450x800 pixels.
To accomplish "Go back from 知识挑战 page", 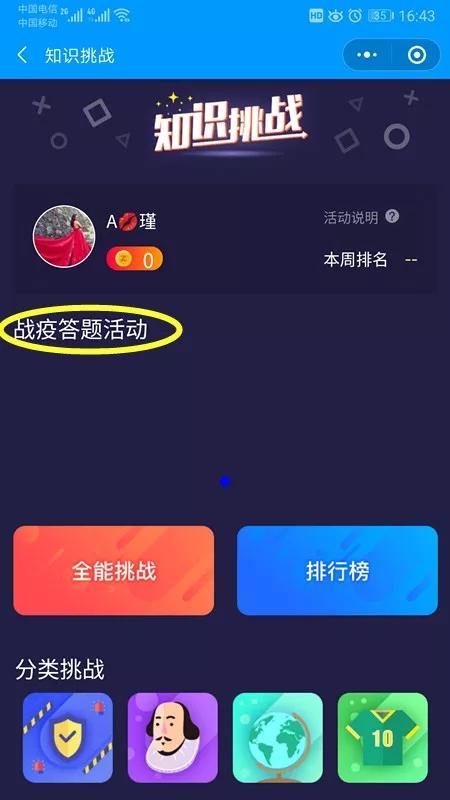I will point(22,55).
